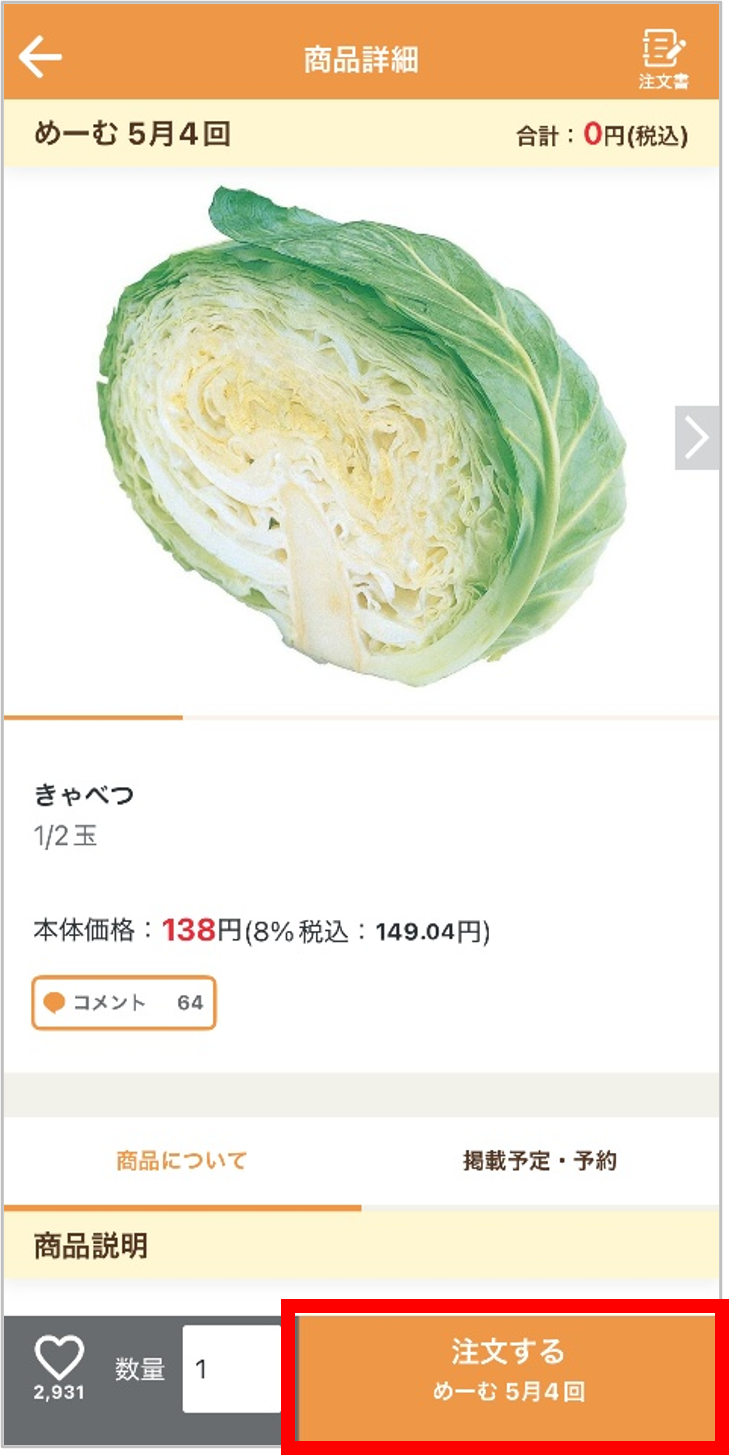Click the left arrow in the orange header
Viewport: 729px width, 1455px height.
pyautogui.click(x=38, y=55)
